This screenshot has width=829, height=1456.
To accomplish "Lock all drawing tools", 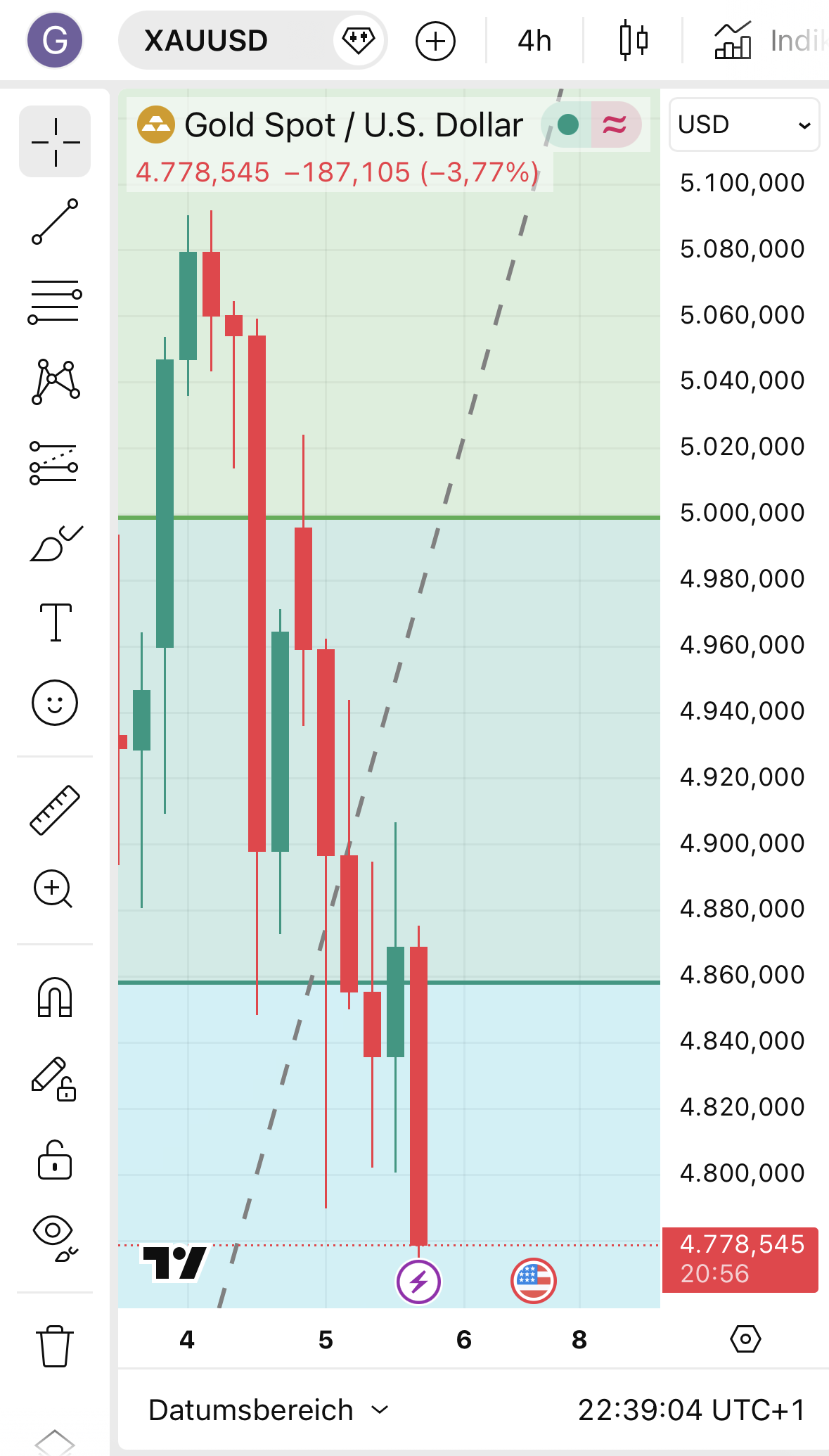I will [55, 1159].
